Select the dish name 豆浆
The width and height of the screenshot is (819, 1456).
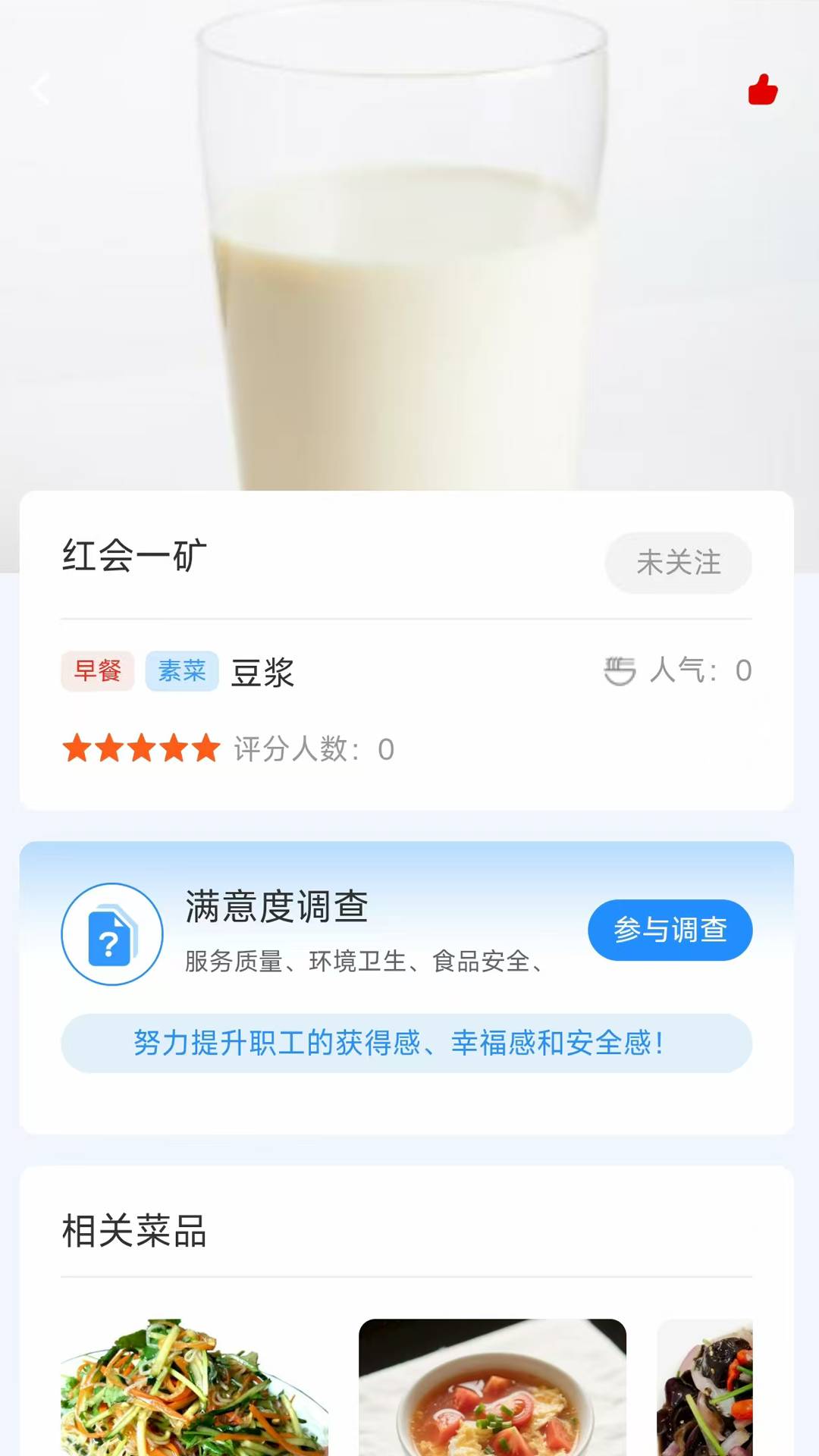click(264, 672)
